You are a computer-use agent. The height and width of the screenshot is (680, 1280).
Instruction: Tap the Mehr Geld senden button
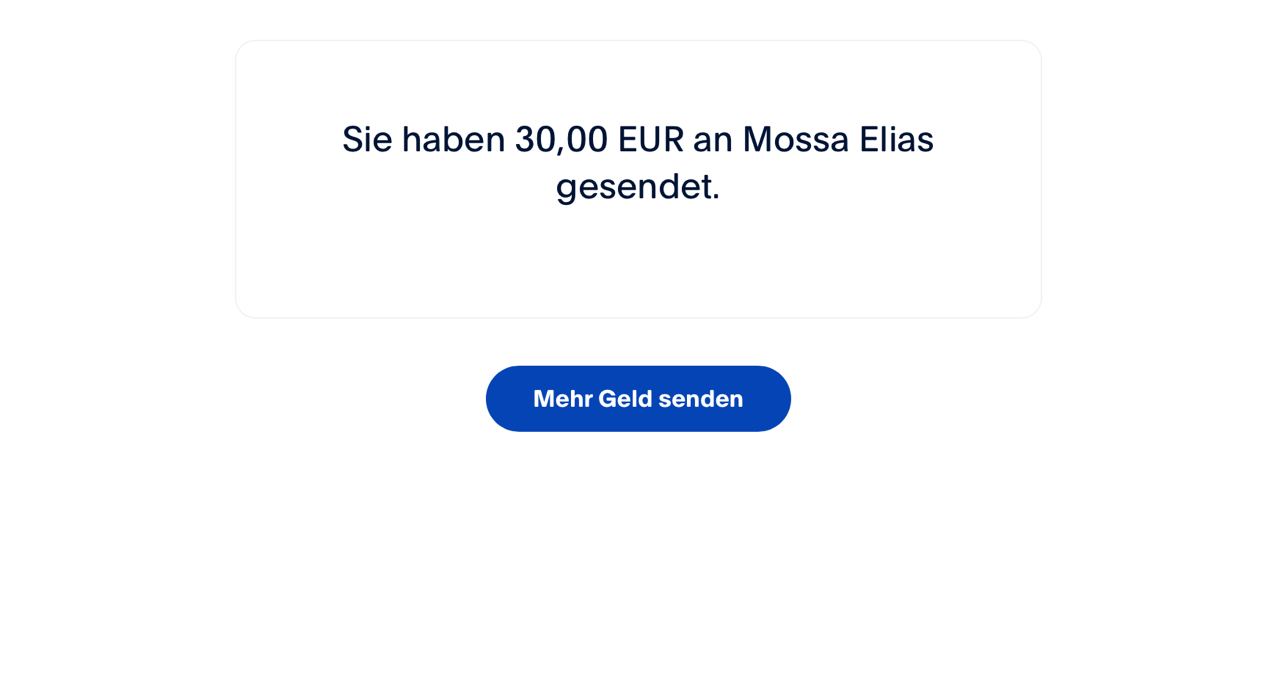(x=638, y=398)
